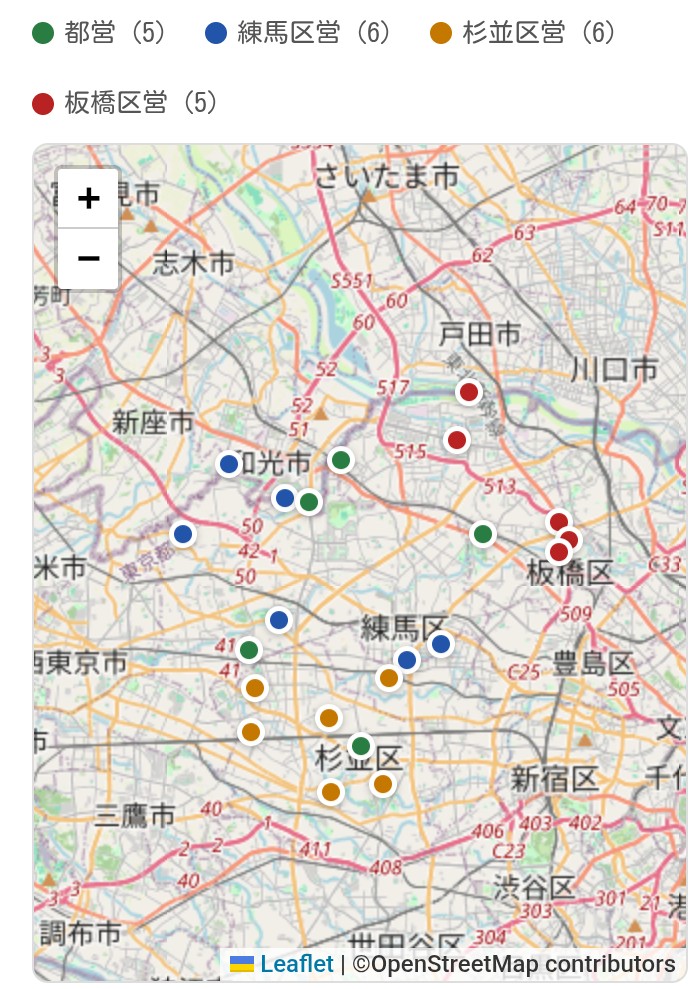Tap the red marker near 戸田市

point(468,392)
